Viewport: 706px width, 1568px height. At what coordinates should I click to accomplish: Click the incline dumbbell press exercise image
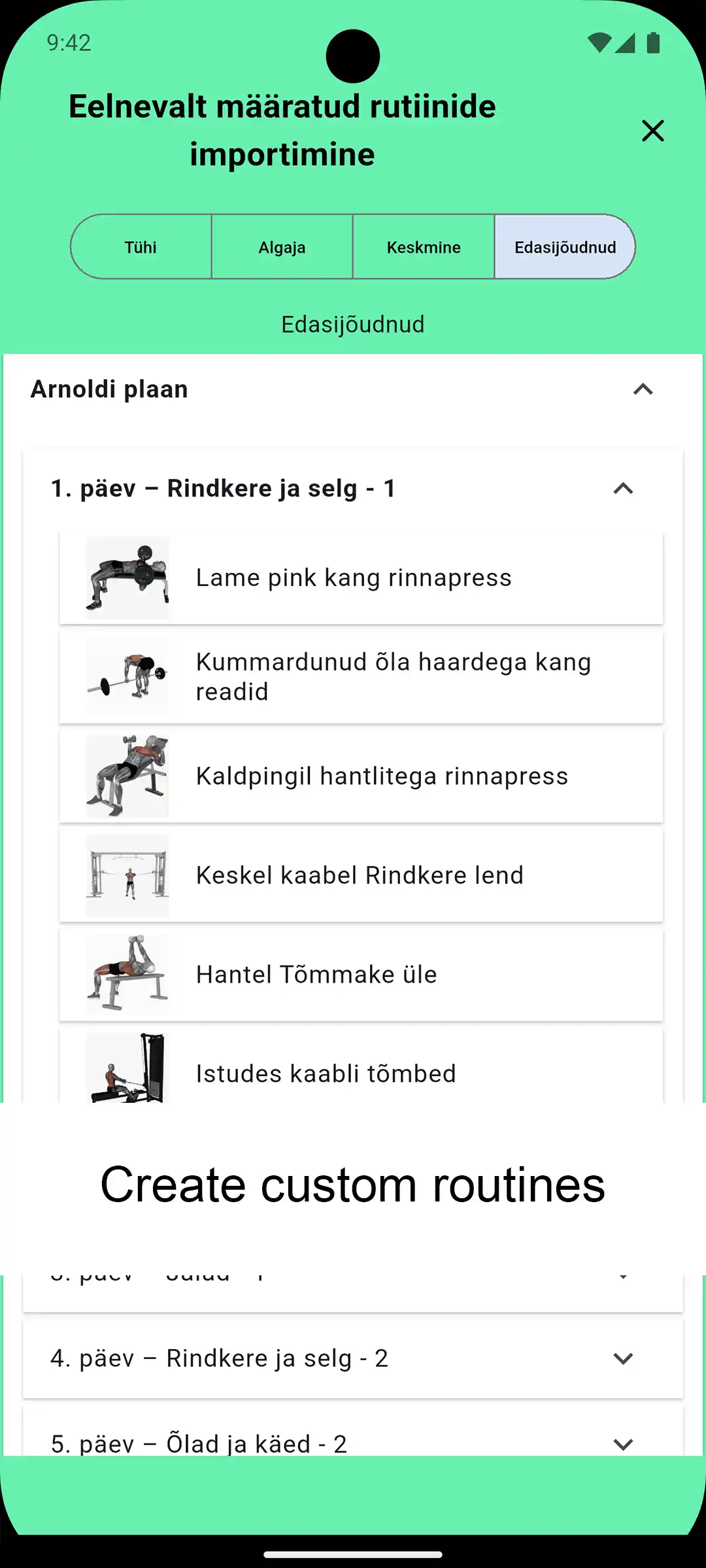(127, 776)
